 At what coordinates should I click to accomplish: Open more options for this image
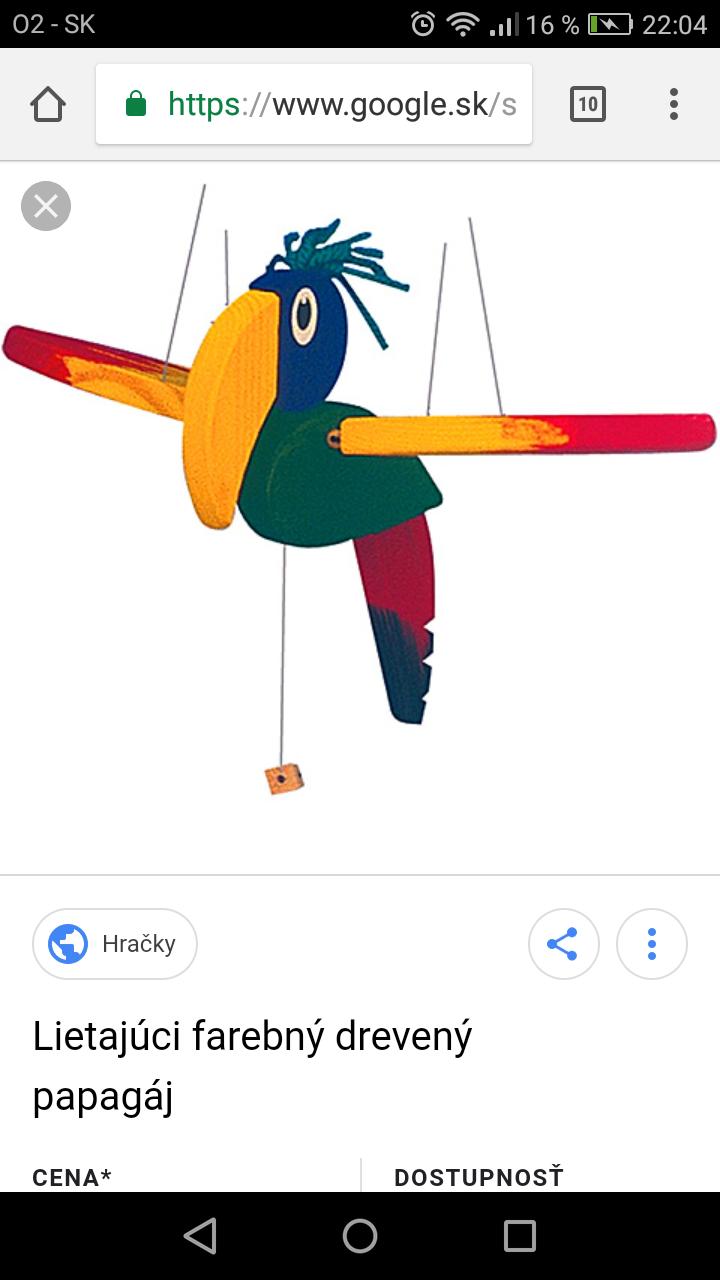point(651,943)
